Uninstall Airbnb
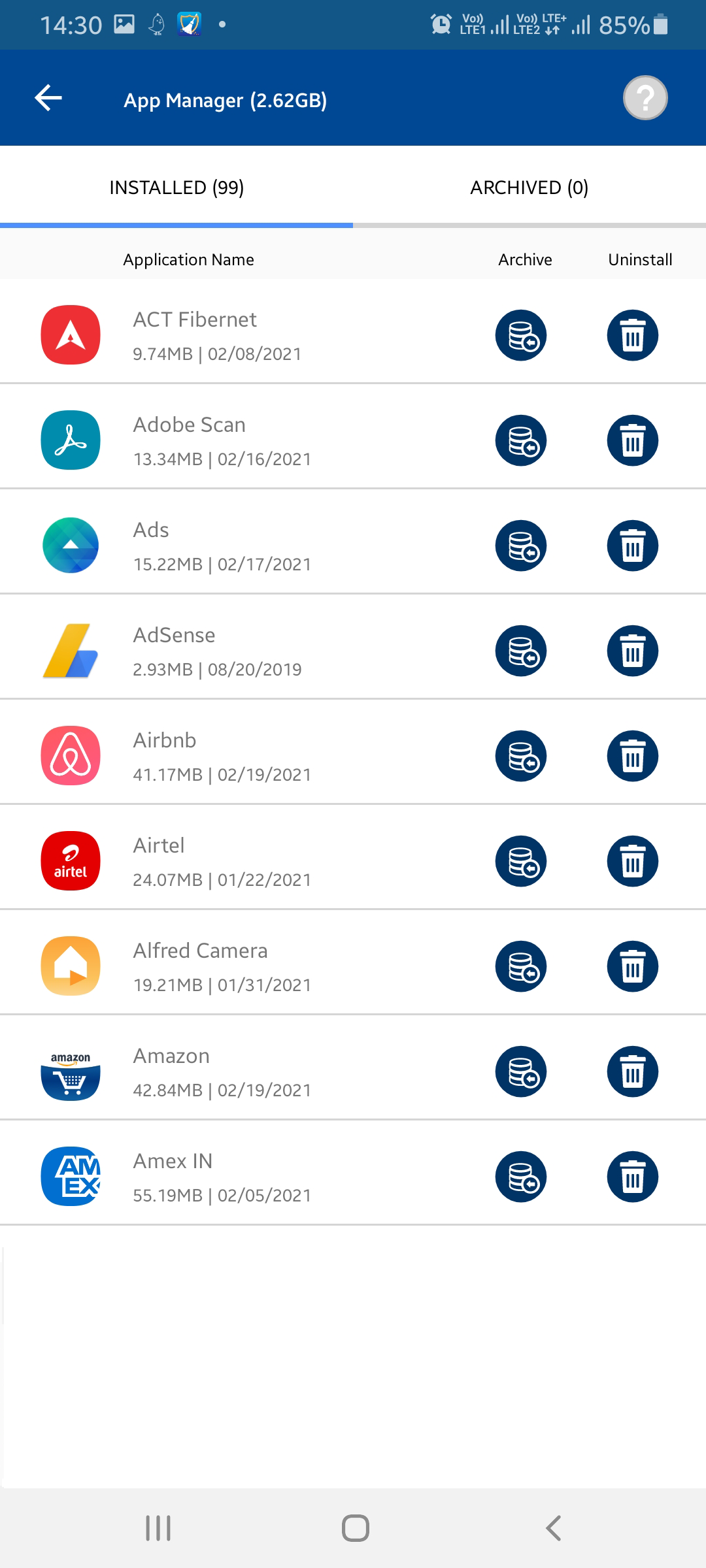This screenshot has height=1568, width=706. click(633, 756)
